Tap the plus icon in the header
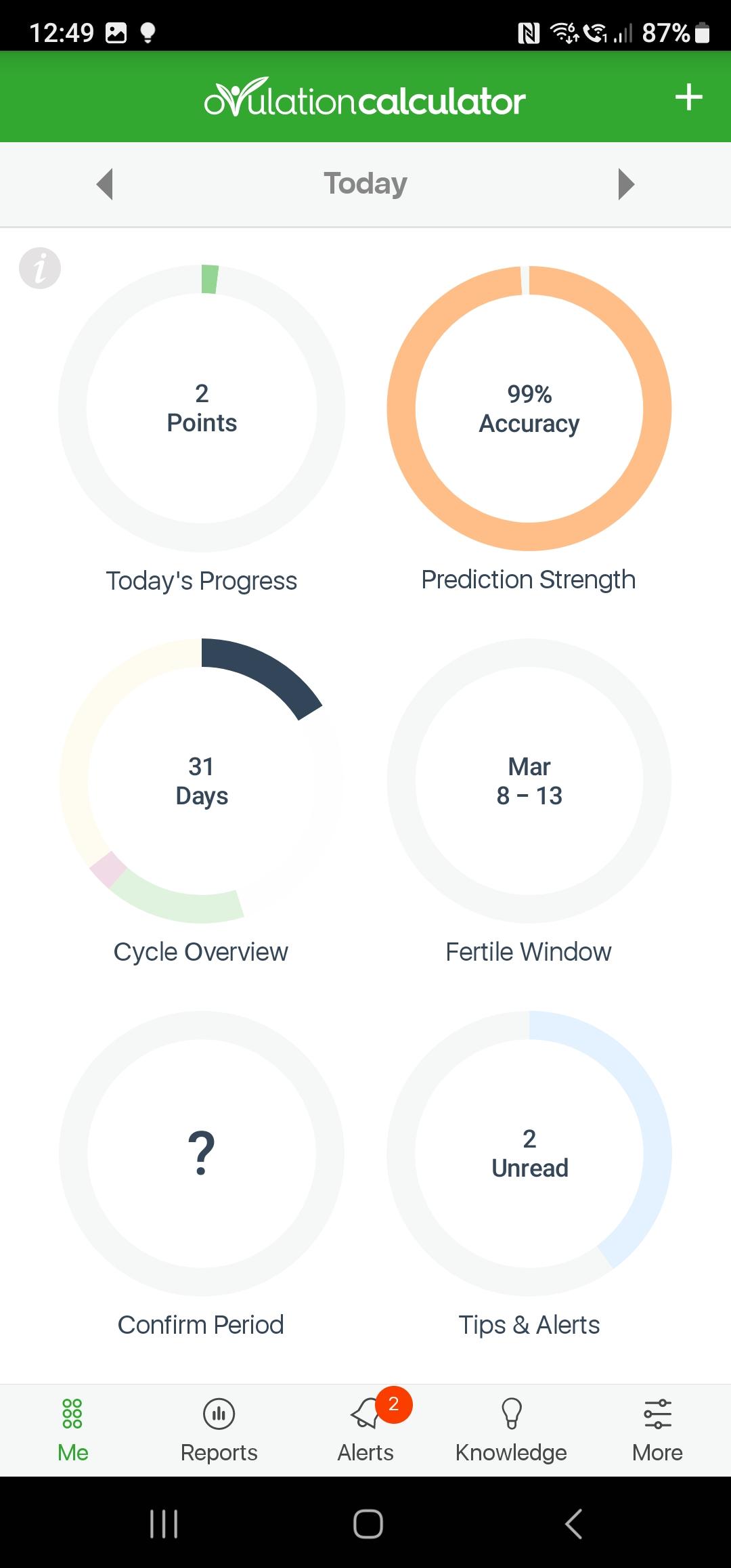731x1568 pixels. point(688,97)
